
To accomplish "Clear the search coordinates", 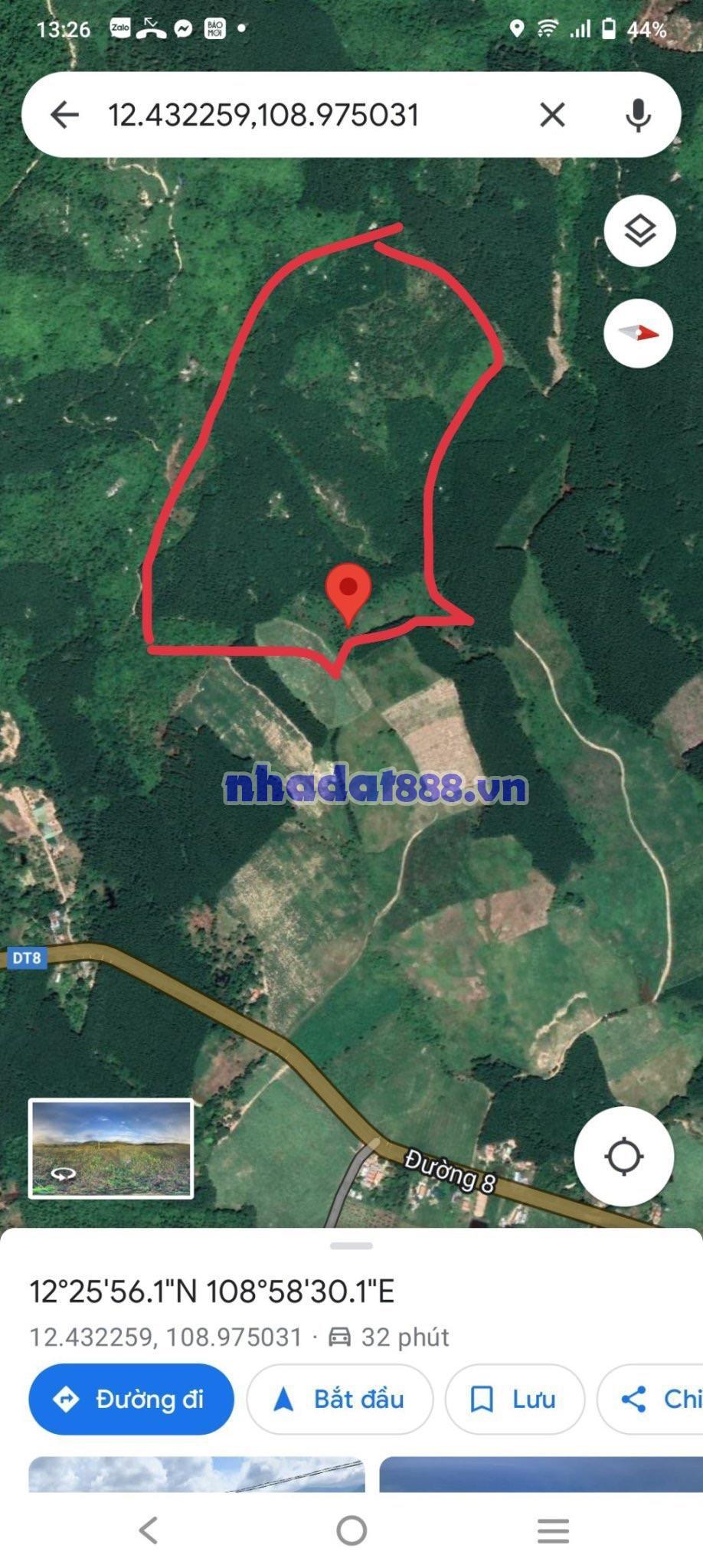I will point(552,115).
